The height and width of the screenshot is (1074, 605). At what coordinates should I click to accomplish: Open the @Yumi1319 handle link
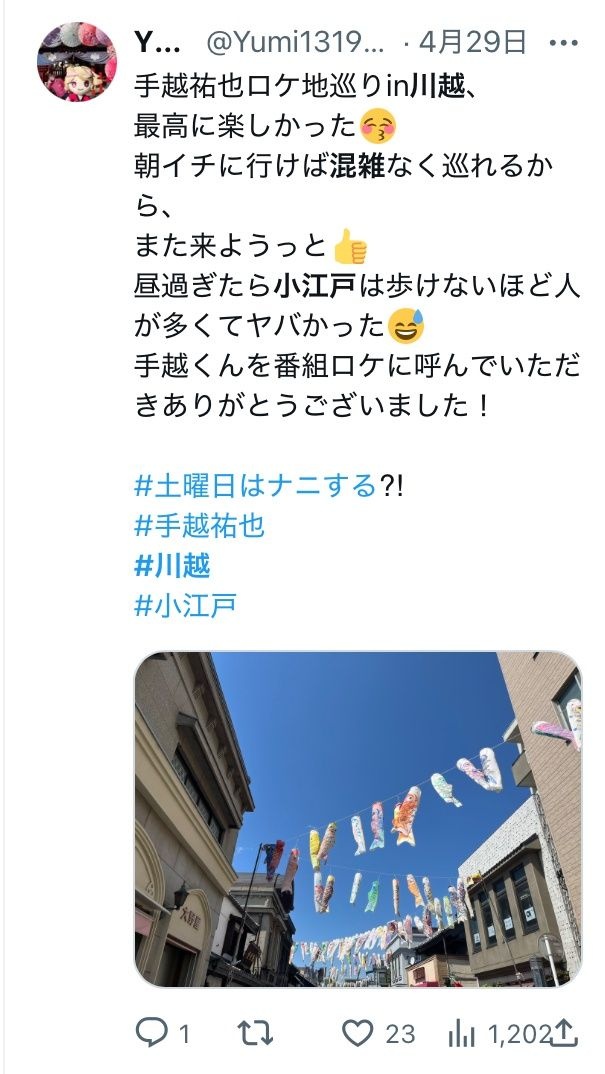coord(295,43)
